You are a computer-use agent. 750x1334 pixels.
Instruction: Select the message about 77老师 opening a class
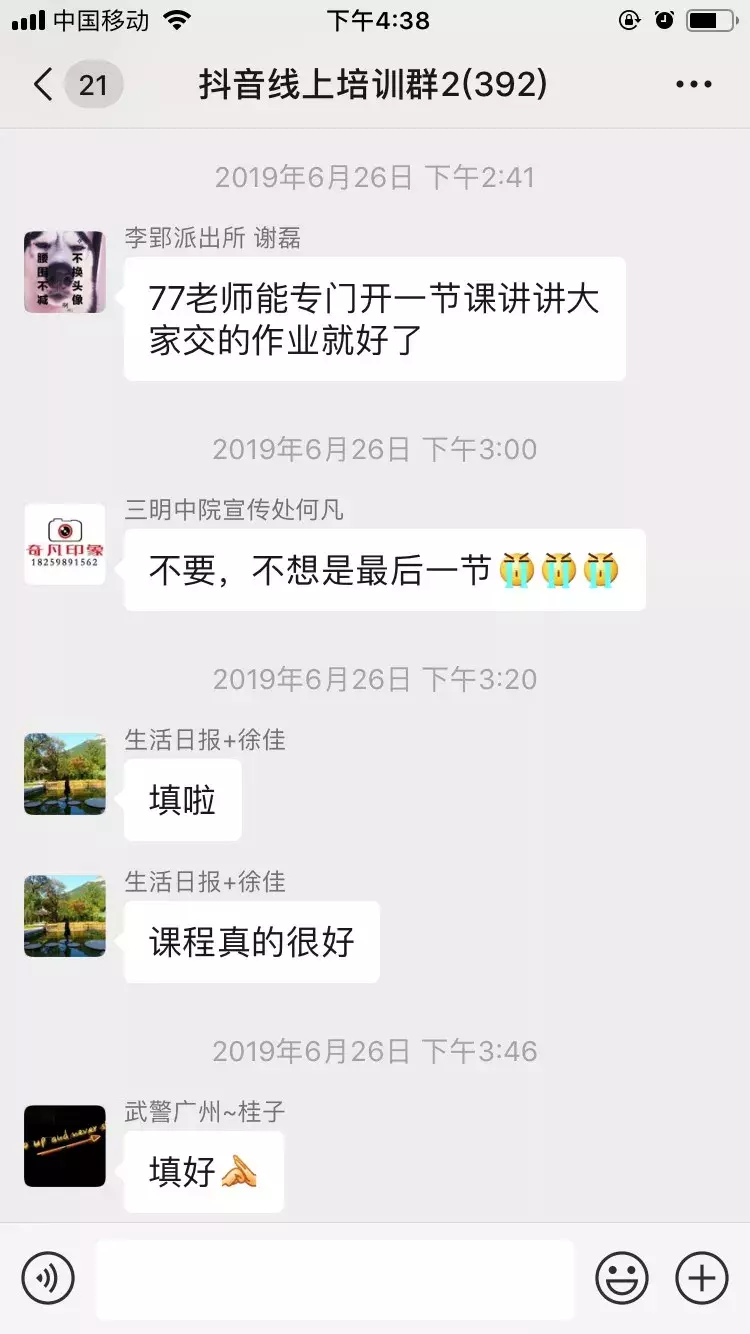[x=373, y=318]
